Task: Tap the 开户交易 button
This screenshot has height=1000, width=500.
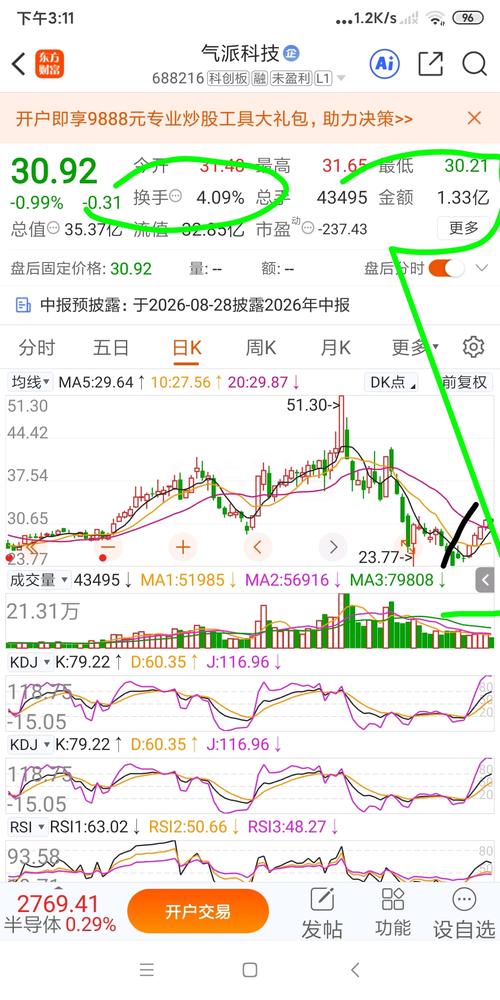Action: [198, 911]
